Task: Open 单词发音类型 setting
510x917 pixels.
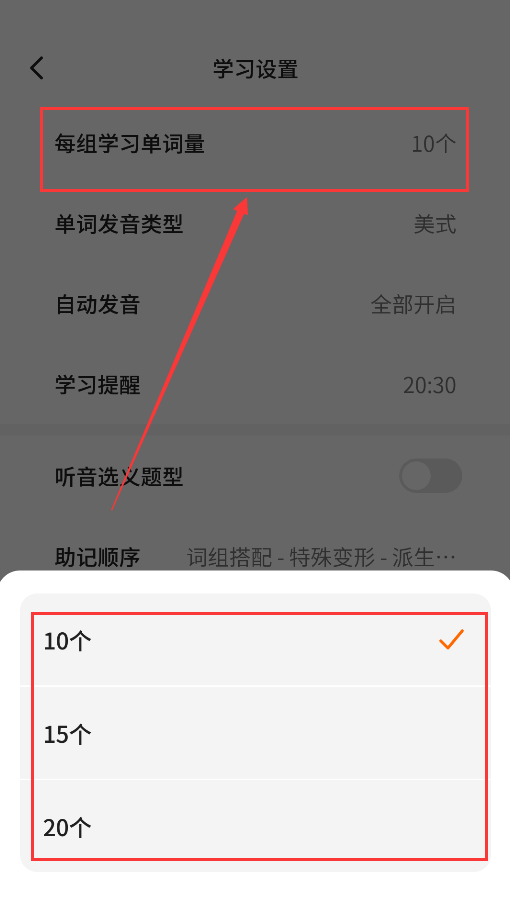Action: click(x=255, y=224)
